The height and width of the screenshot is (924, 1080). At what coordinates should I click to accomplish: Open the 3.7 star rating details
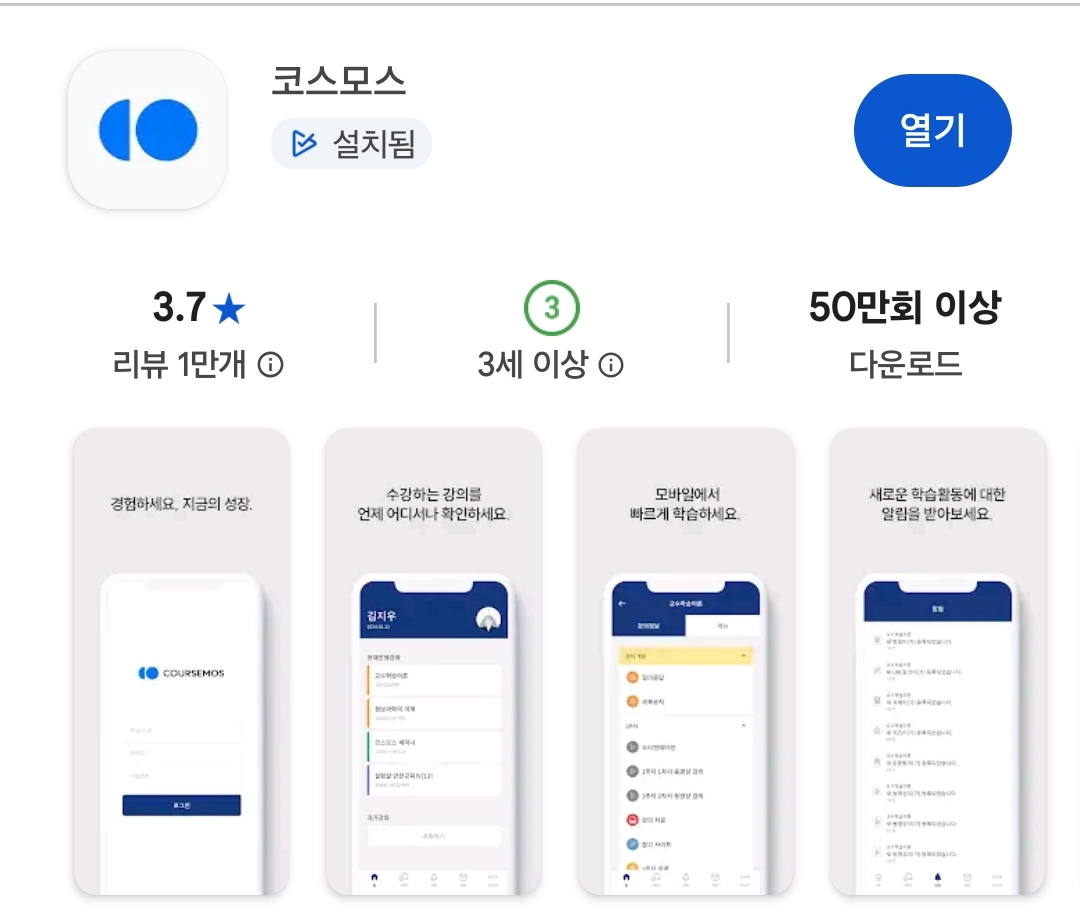[198, 309]
